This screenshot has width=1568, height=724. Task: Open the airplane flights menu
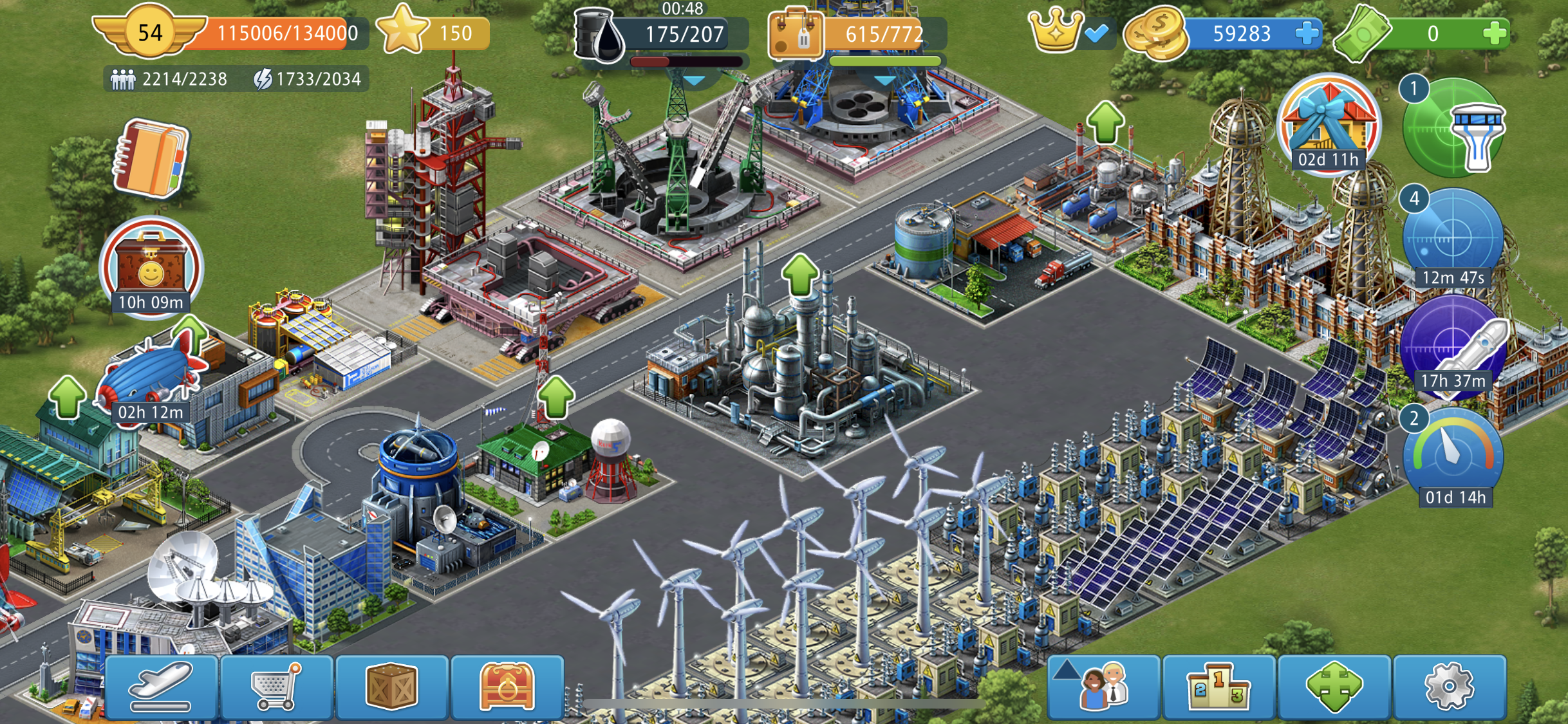[x=161, y=686]
